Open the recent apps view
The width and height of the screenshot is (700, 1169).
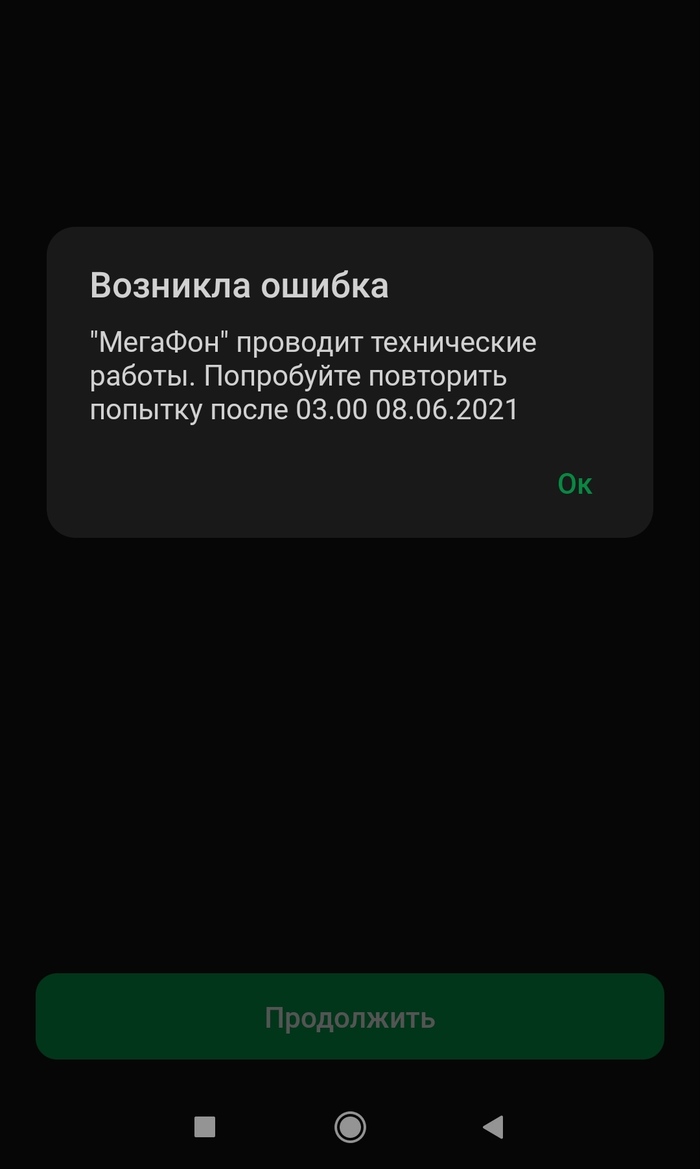coord(205,1127)
